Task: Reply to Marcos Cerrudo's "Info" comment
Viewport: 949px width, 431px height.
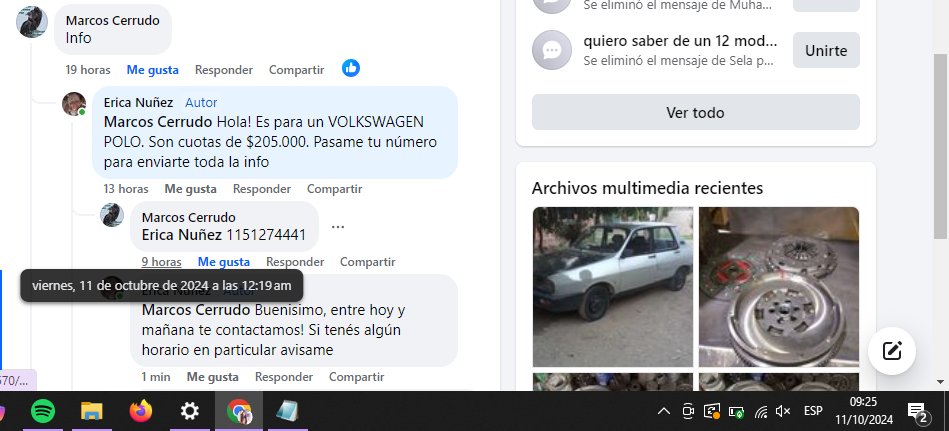Action: point(223,70)
